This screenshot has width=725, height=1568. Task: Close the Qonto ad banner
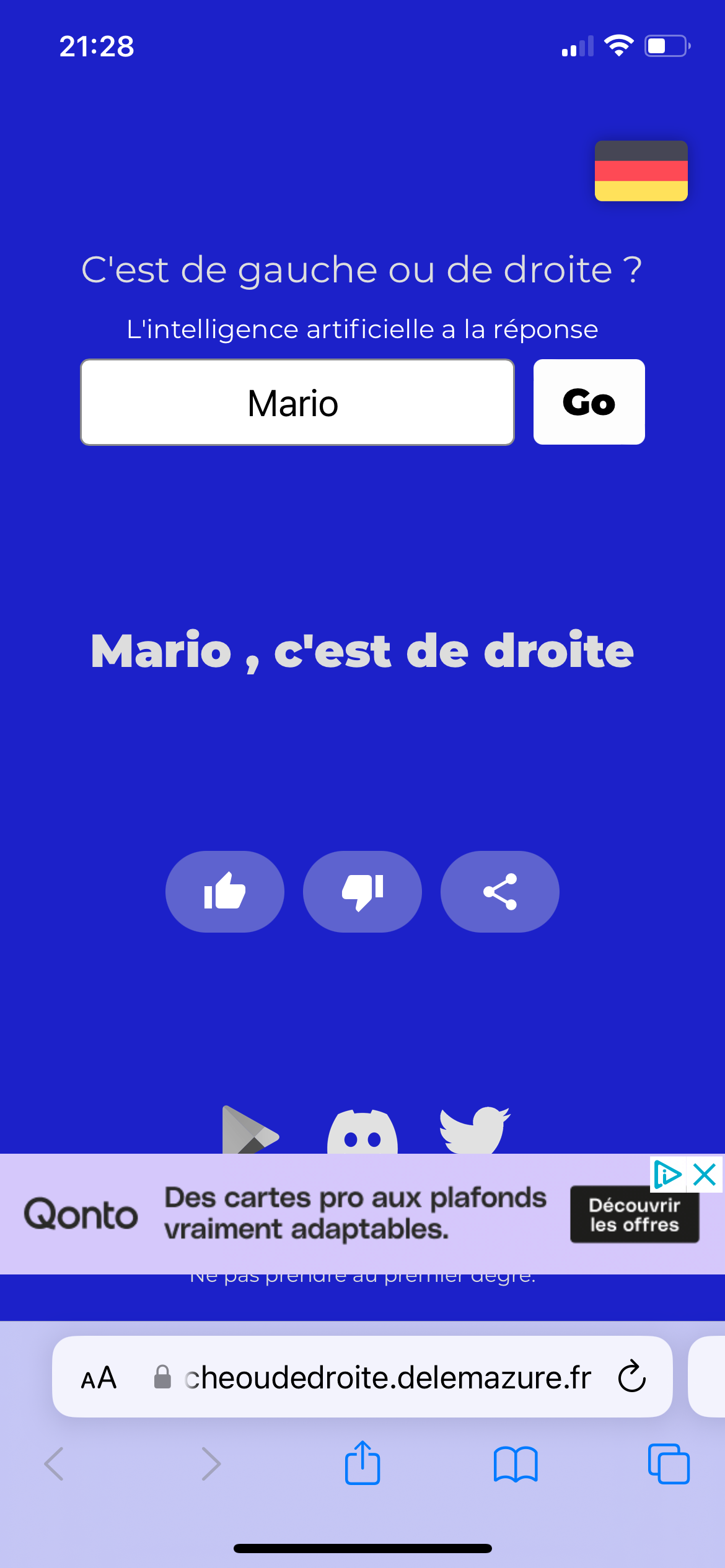click(x=705, y=1174)
